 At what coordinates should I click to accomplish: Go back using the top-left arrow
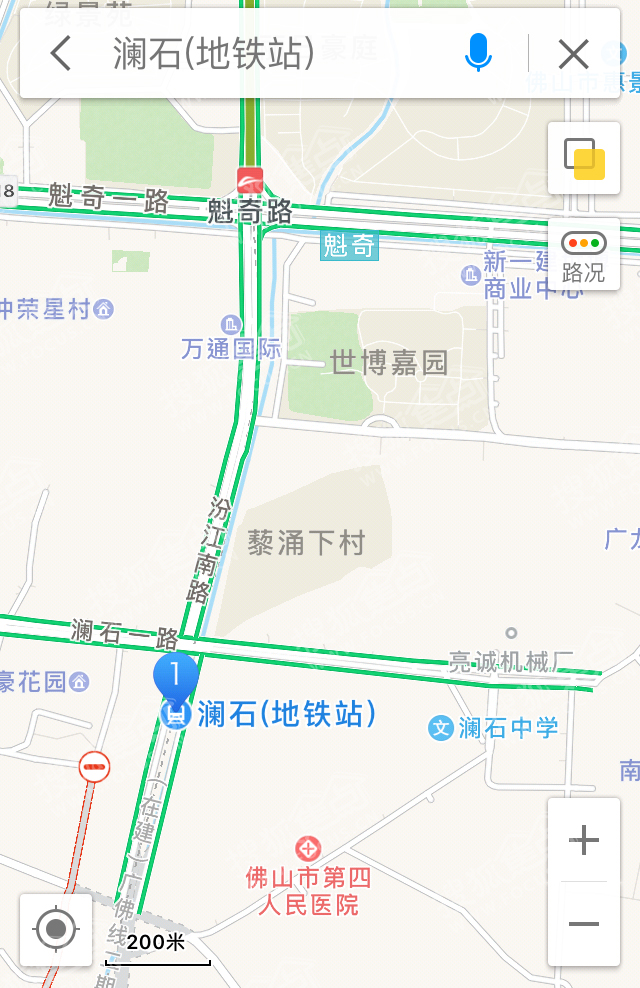[61, 53]
